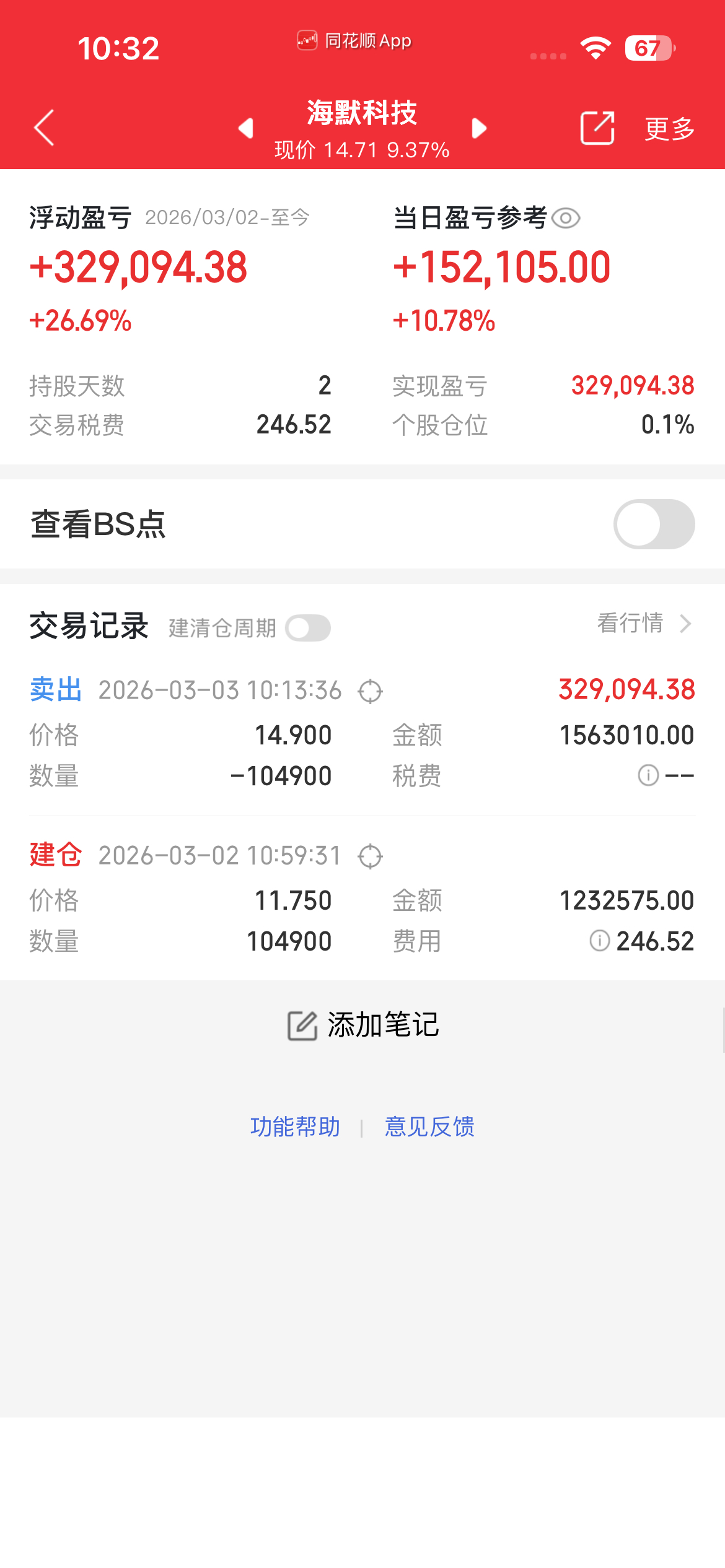The width and height of the screenshot is (725, 1568).
Task: Click the back arrow to return
Action: tap(43, 128)
